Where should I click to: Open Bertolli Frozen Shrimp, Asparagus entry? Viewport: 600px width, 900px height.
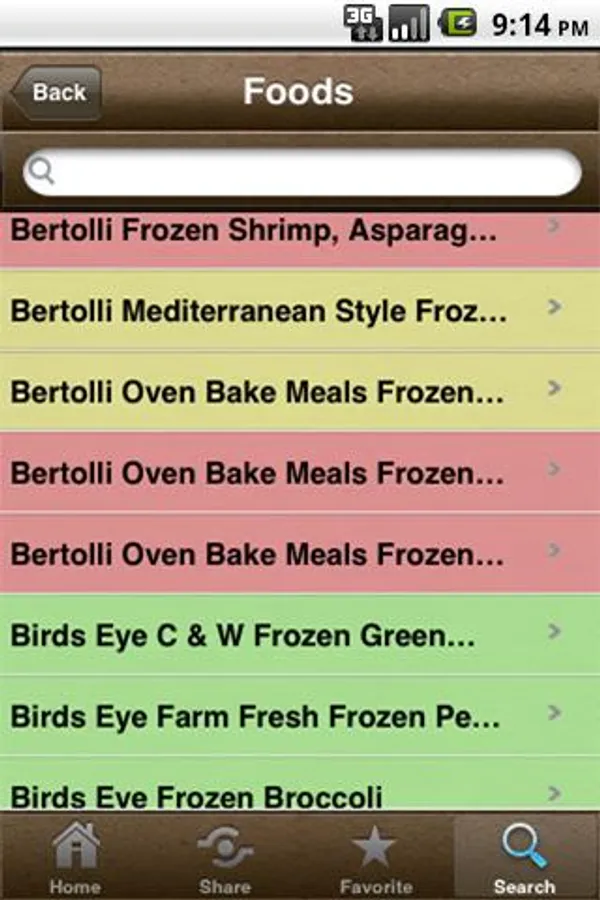[x=300, y=232]
